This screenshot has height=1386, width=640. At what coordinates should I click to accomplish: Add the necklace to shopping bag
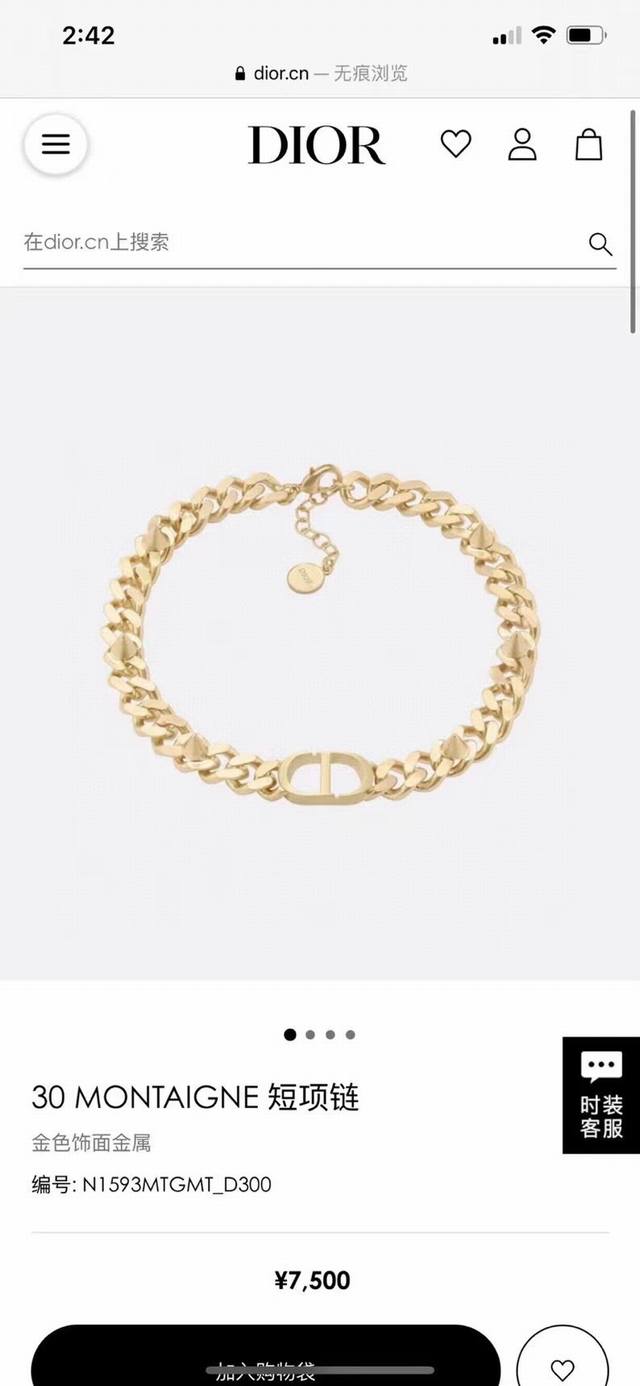(x=265, y=1360)
